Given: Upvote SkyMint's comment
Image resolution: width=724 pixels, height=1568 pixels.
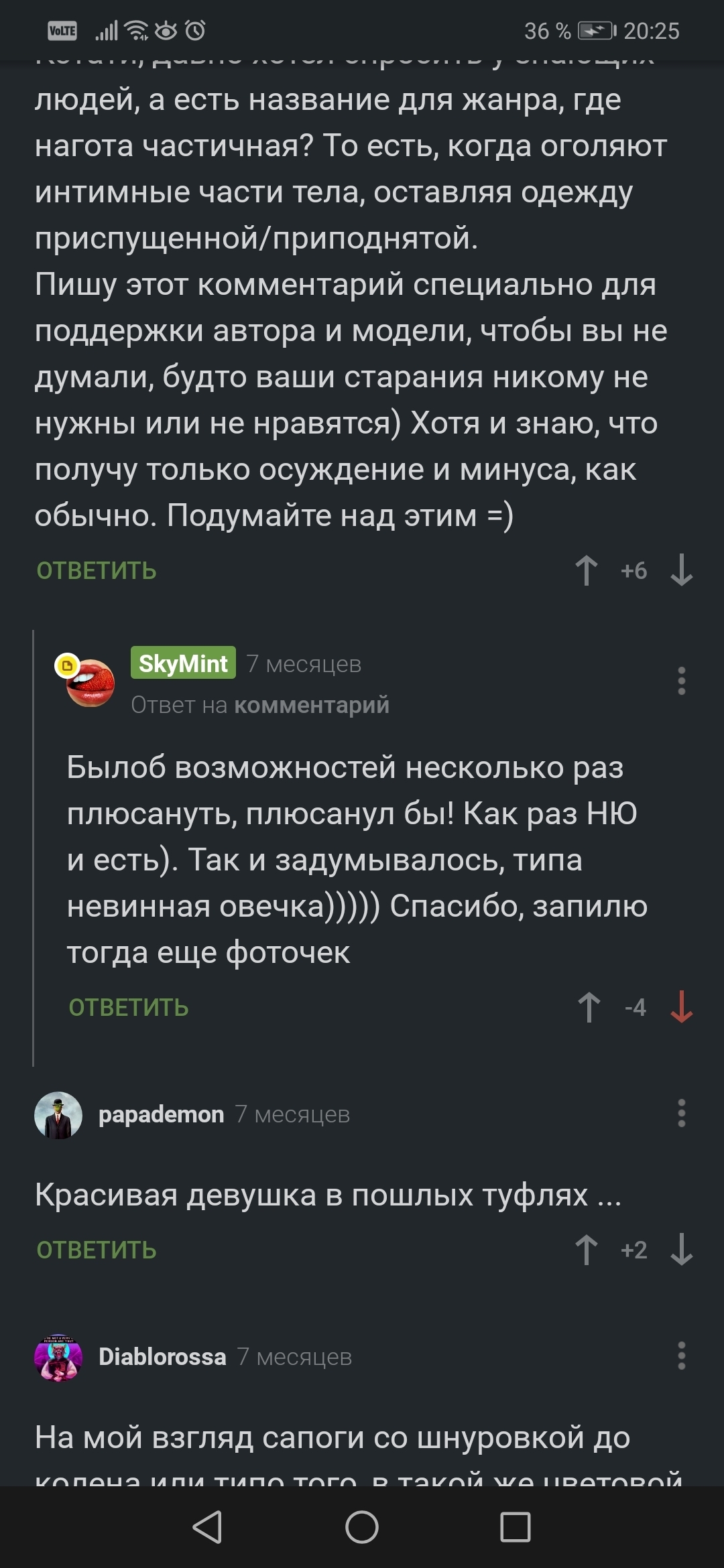Looking at the screenshot, I should pos(589,1007).
